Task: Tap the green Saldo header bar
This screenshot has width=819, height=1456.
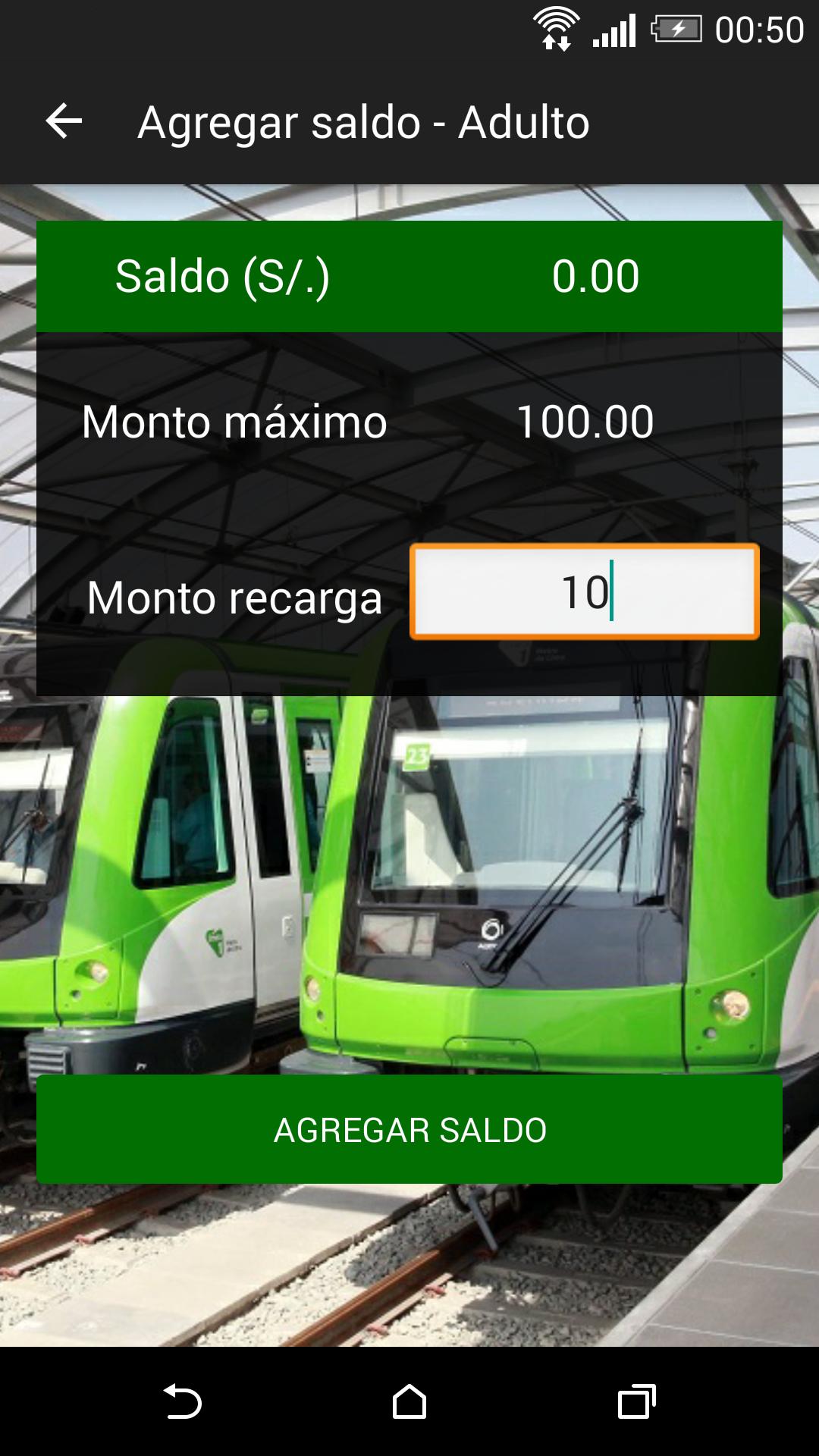Action: 409,277
